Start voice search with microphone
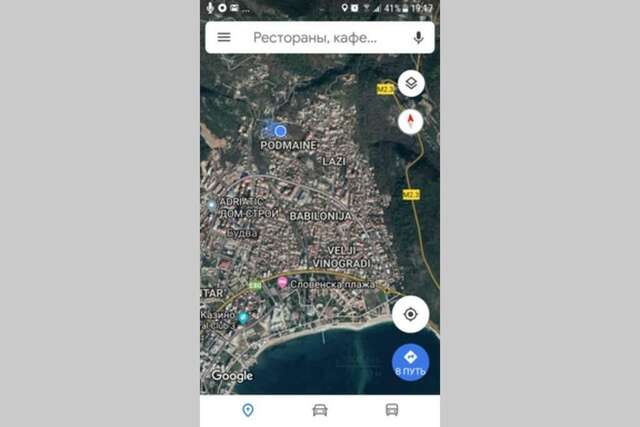Viewport: 640px width, 427px height. click(418, 38)
